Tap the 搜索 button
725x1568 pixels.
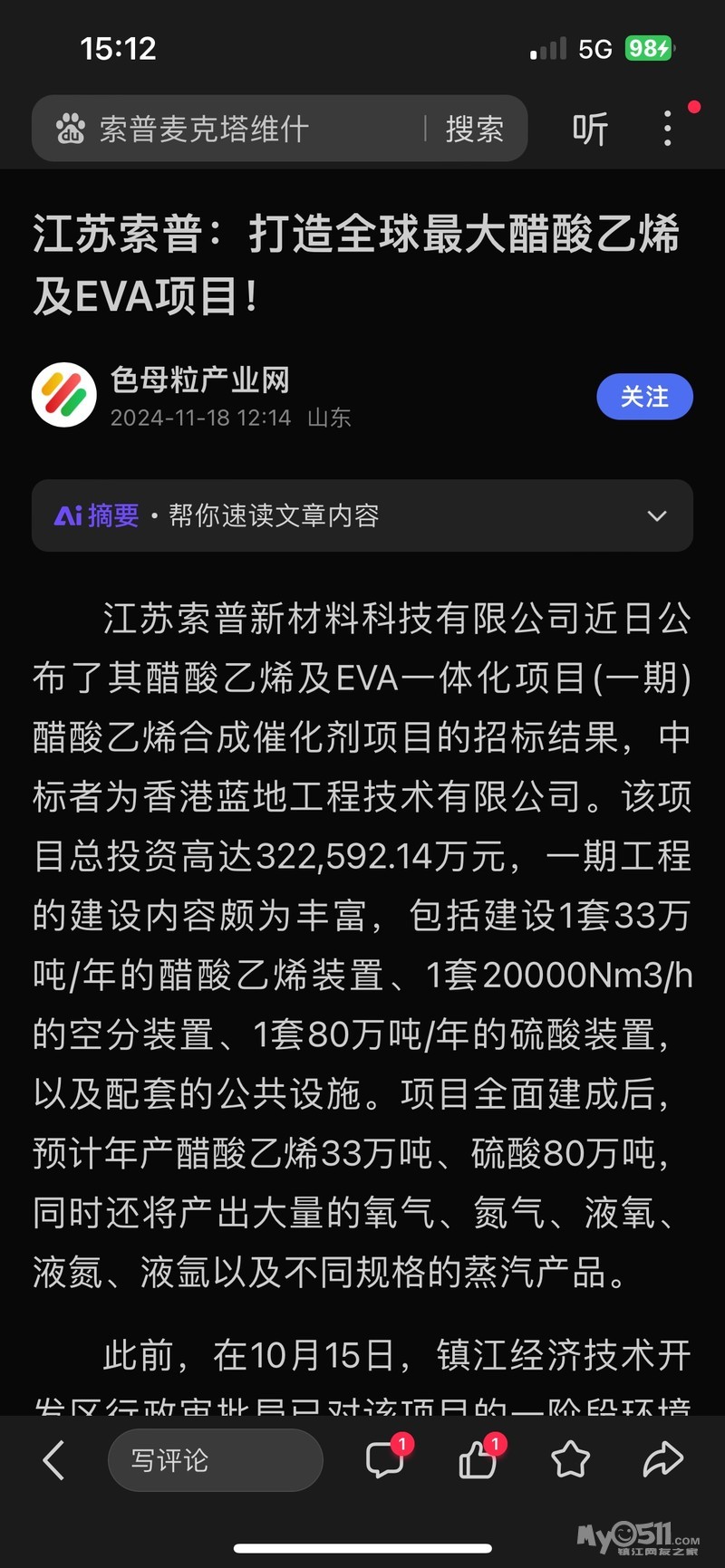474,130
